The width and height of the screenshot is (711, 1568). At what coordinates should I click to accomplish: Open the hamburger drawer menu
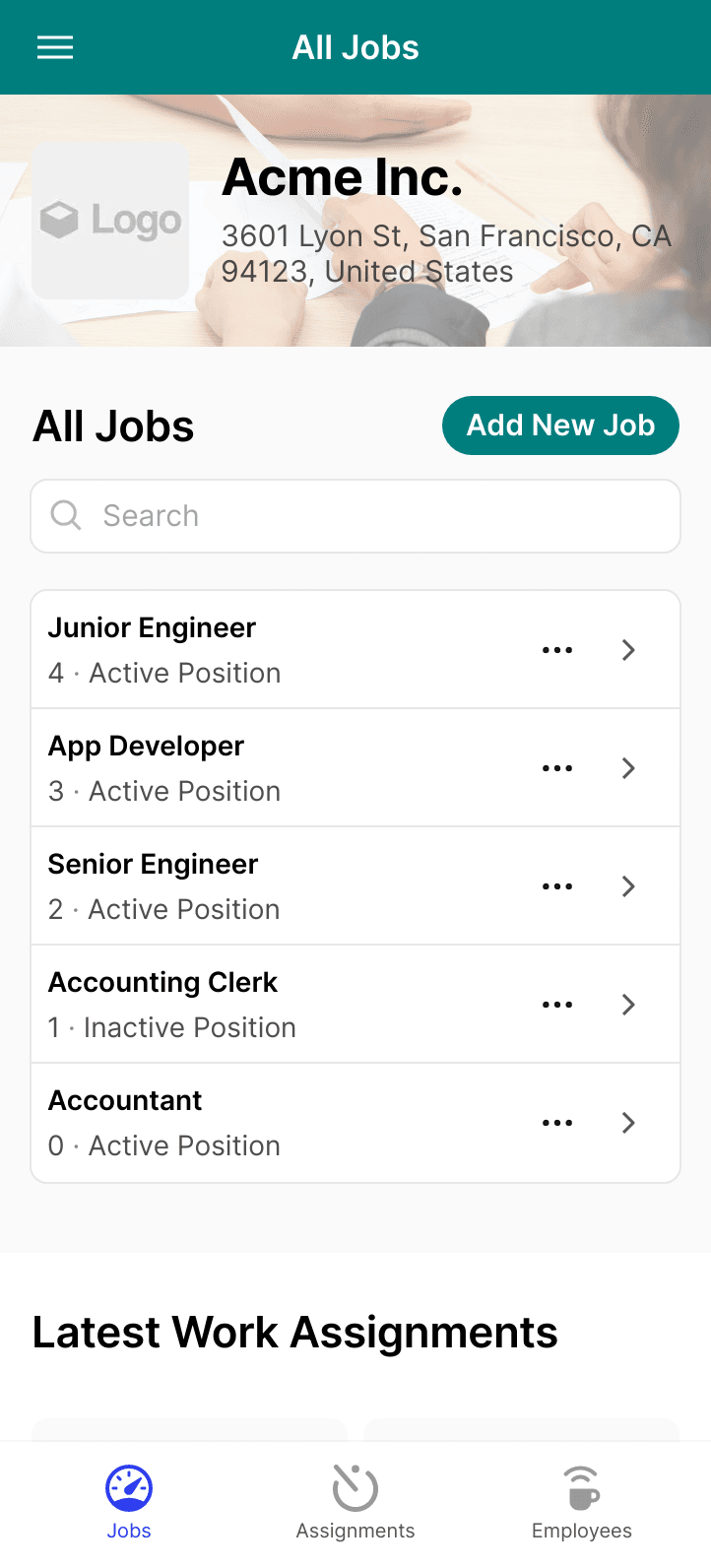pos(55,47)
